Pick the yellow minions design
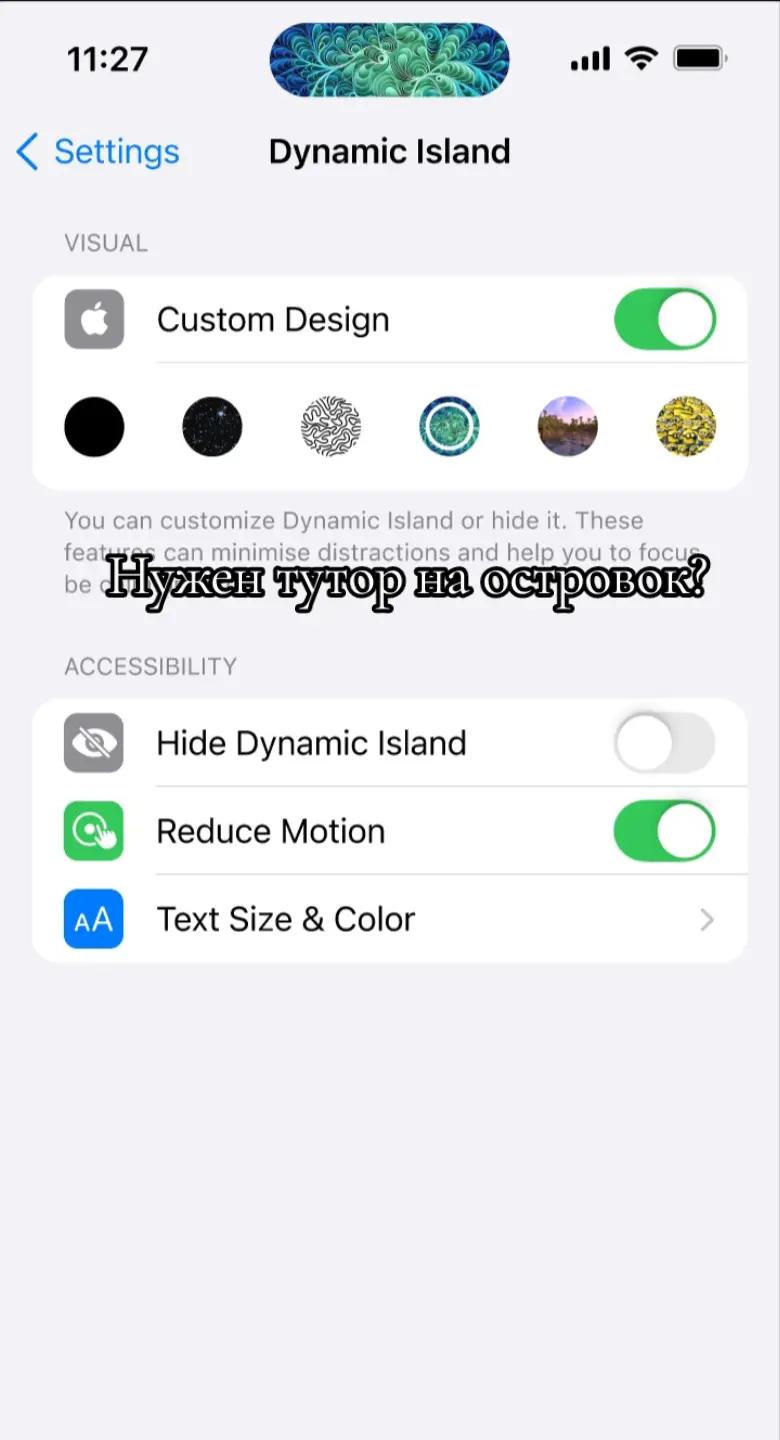Screen dimensions: 780x1440 686,427
